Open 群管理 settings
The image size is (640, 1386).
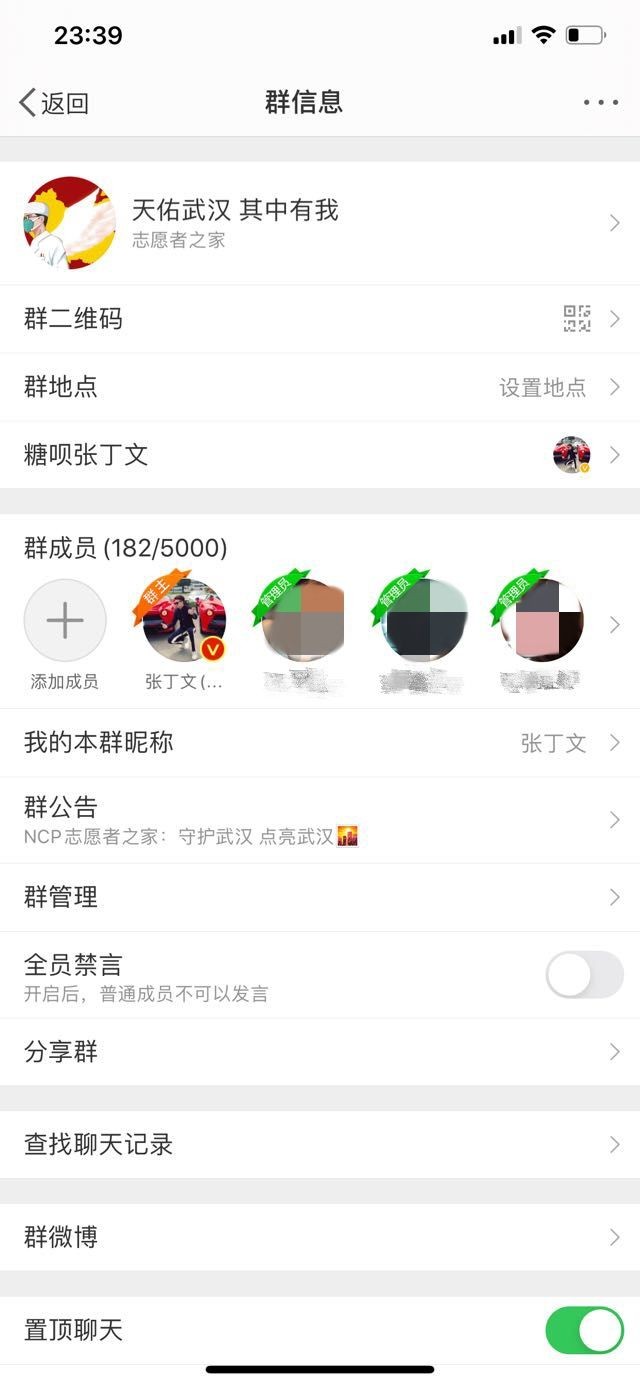click(x=320, y=897)
